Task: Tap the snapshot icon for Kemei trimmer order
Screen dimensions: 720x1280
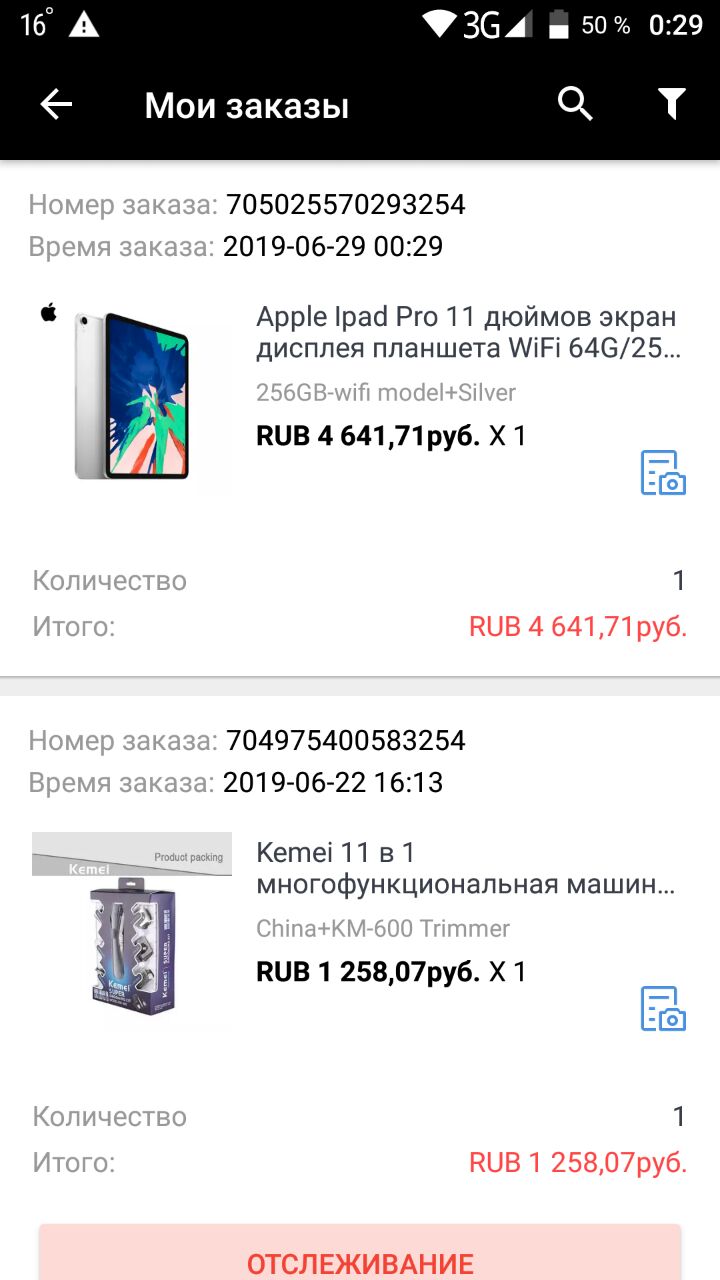Action: (x=663, y=1008)
